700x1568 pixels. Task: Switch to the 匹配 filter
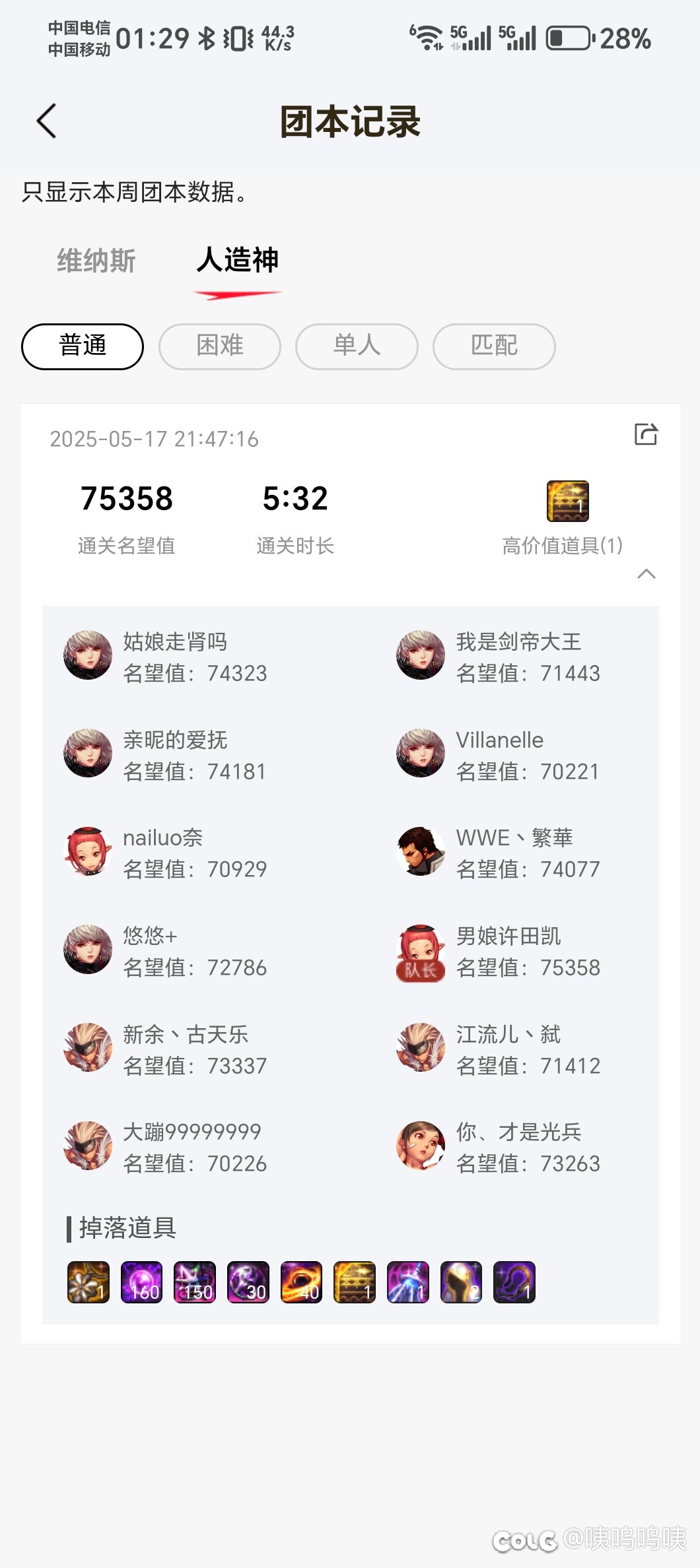coord(494,346)
